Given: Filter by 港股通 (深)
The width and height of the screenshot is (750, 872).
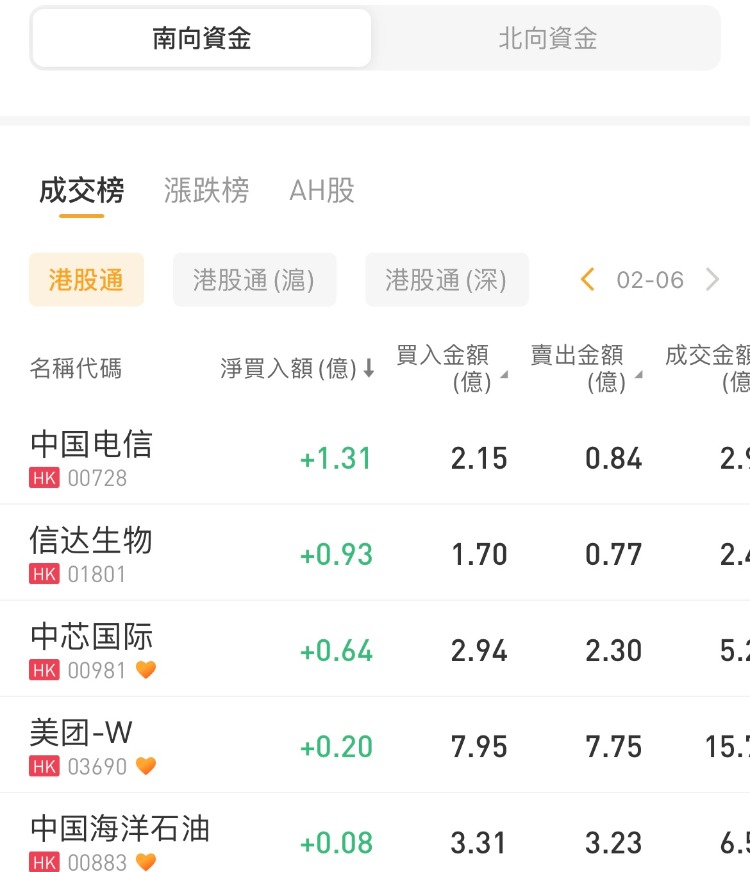Looking at the screenshot, I should click(x=446, y=280).
